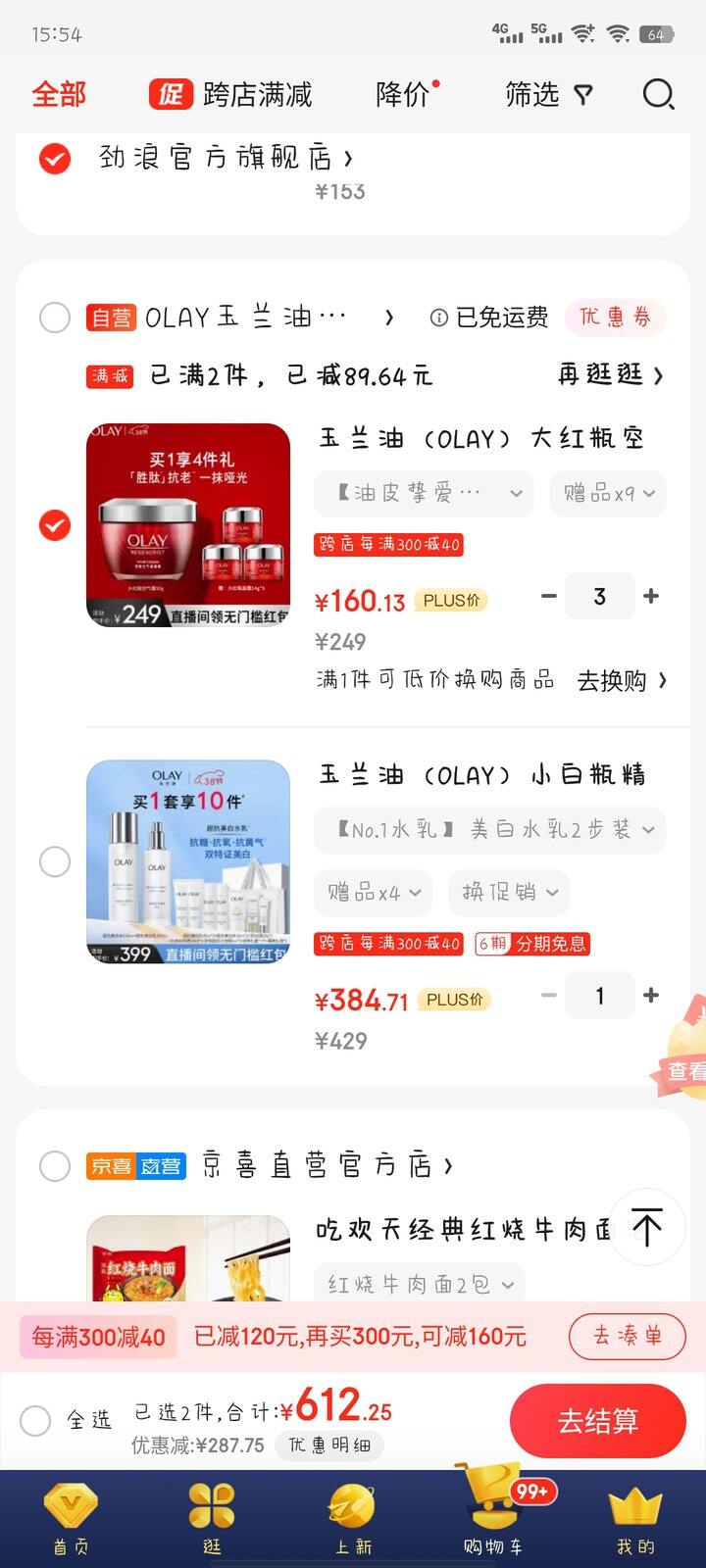Open the 筛选 filter options
The width and height of the screenshot is (706, 1568).
548,94
